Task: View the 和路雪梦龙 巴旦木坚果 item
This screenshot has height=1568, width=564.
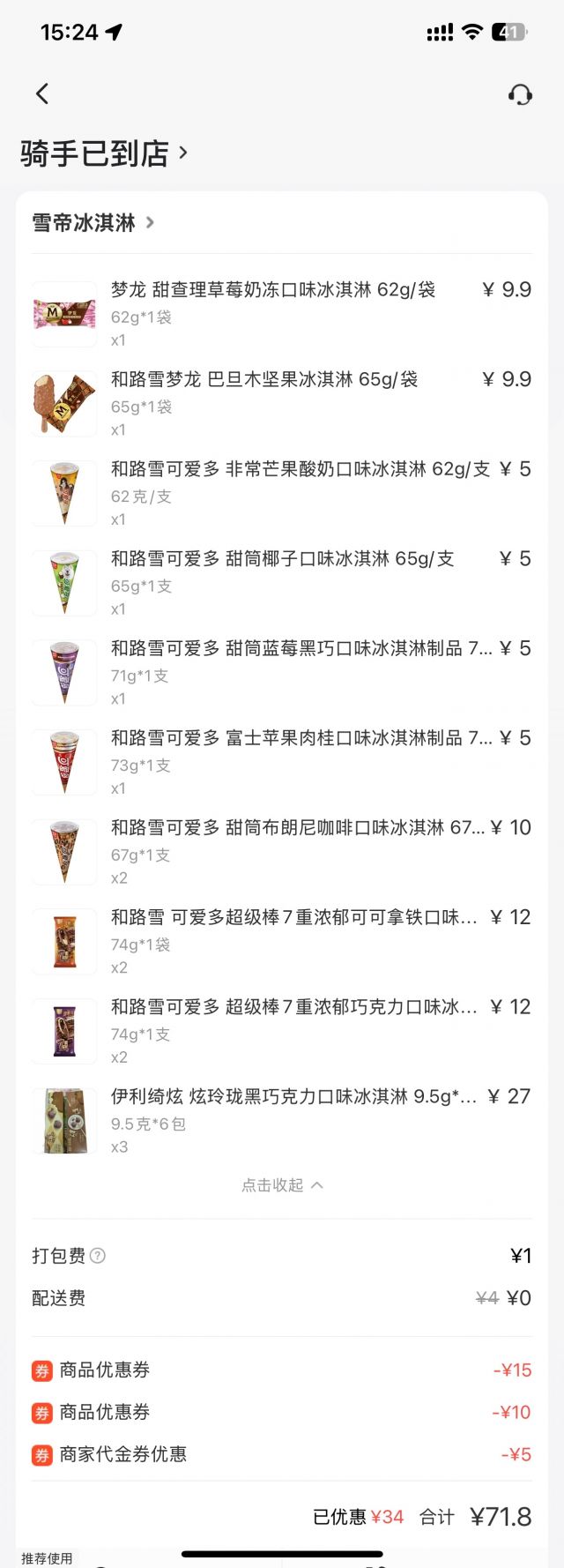Action: [264, 380]
